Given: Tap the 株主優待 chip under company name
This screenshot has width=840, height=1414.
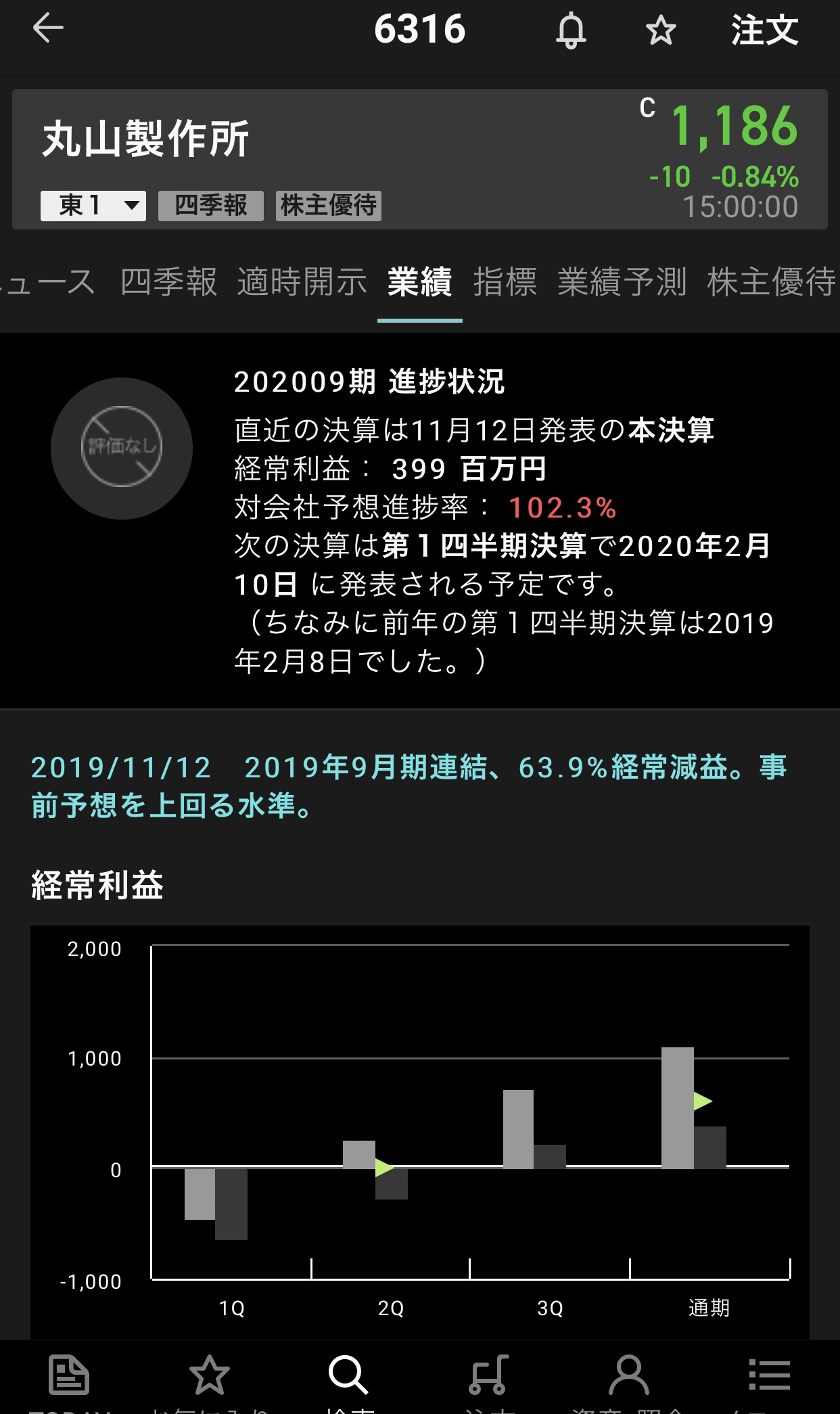Looking at the screenshot, I should coord(328,206).
